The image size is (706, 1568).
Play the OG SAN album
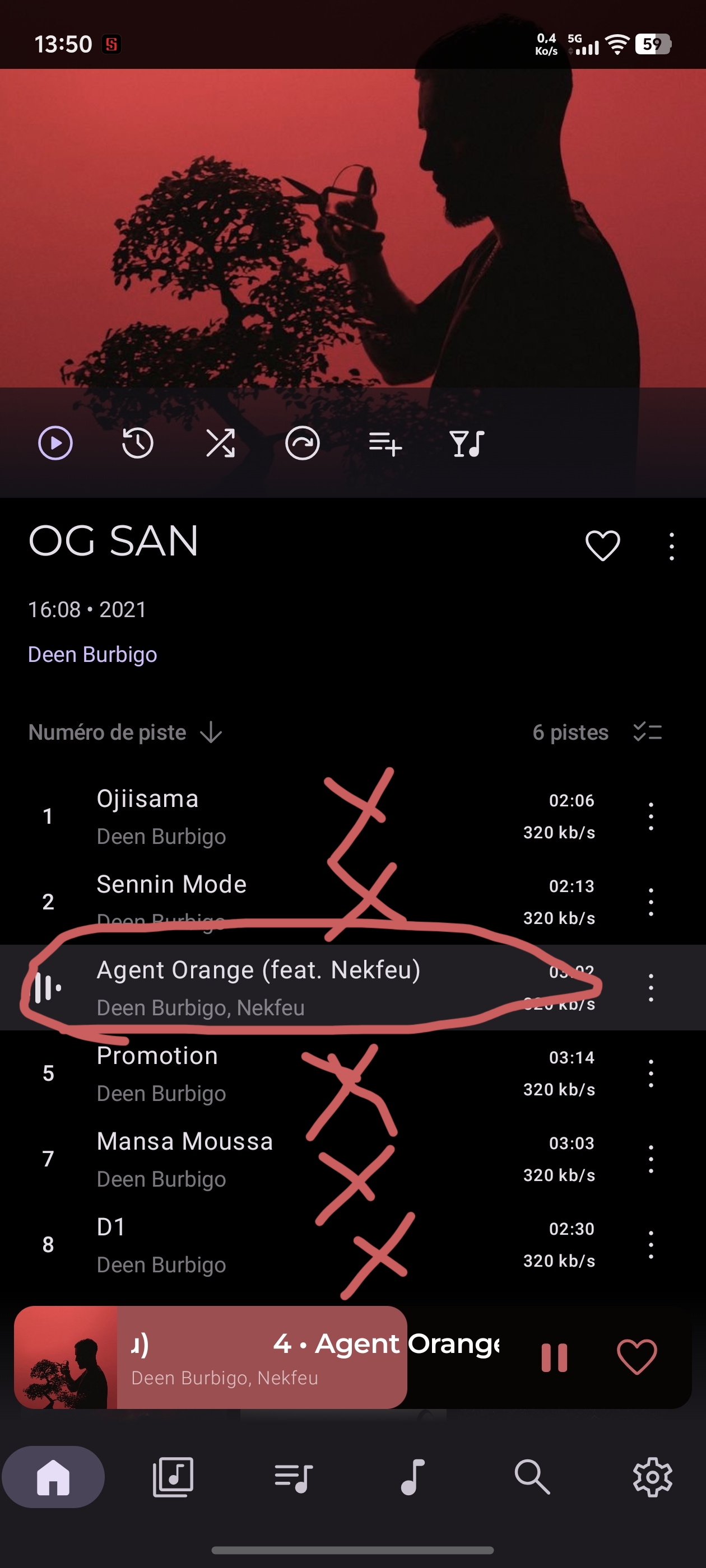click(55, 443)
